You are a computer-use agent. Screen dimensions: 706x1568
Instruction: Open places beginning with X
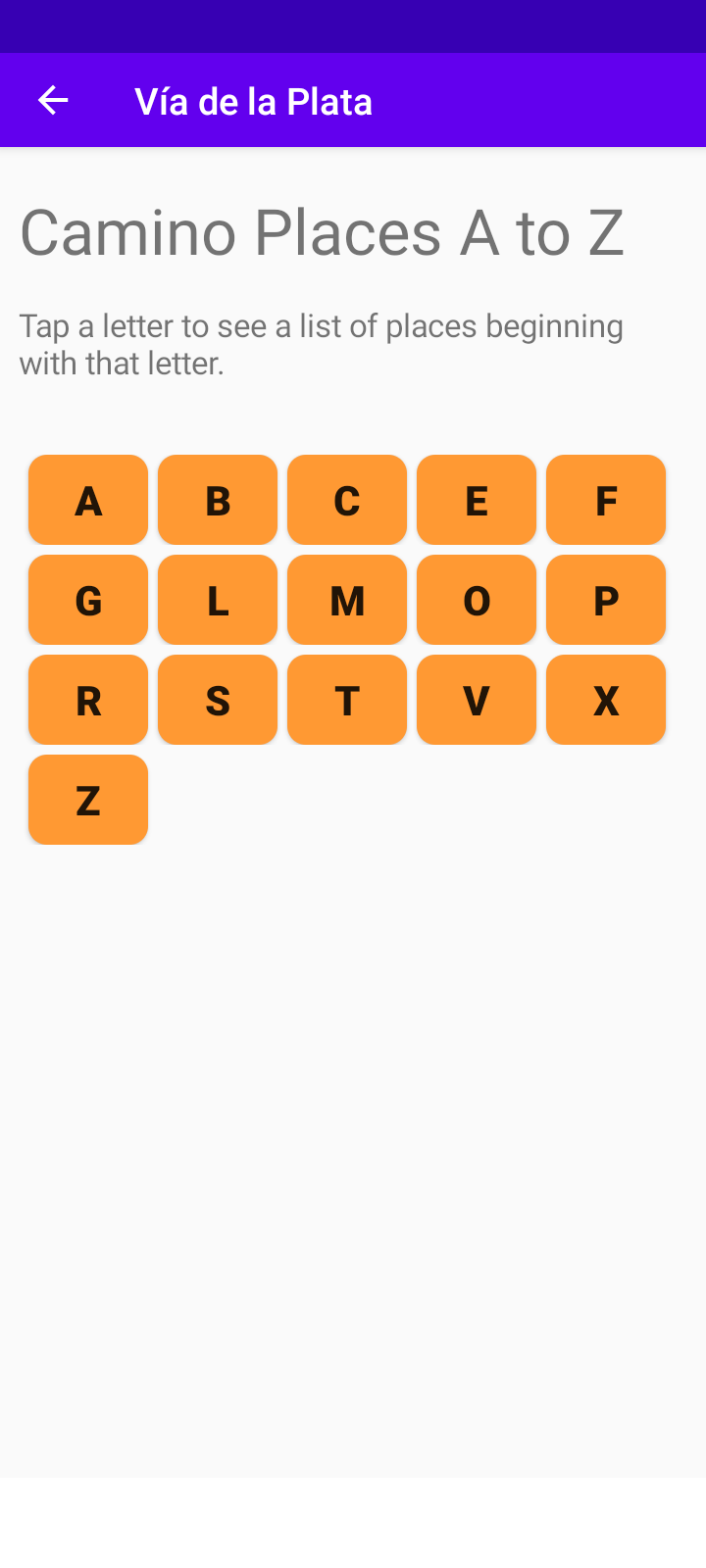click(606, 700)
